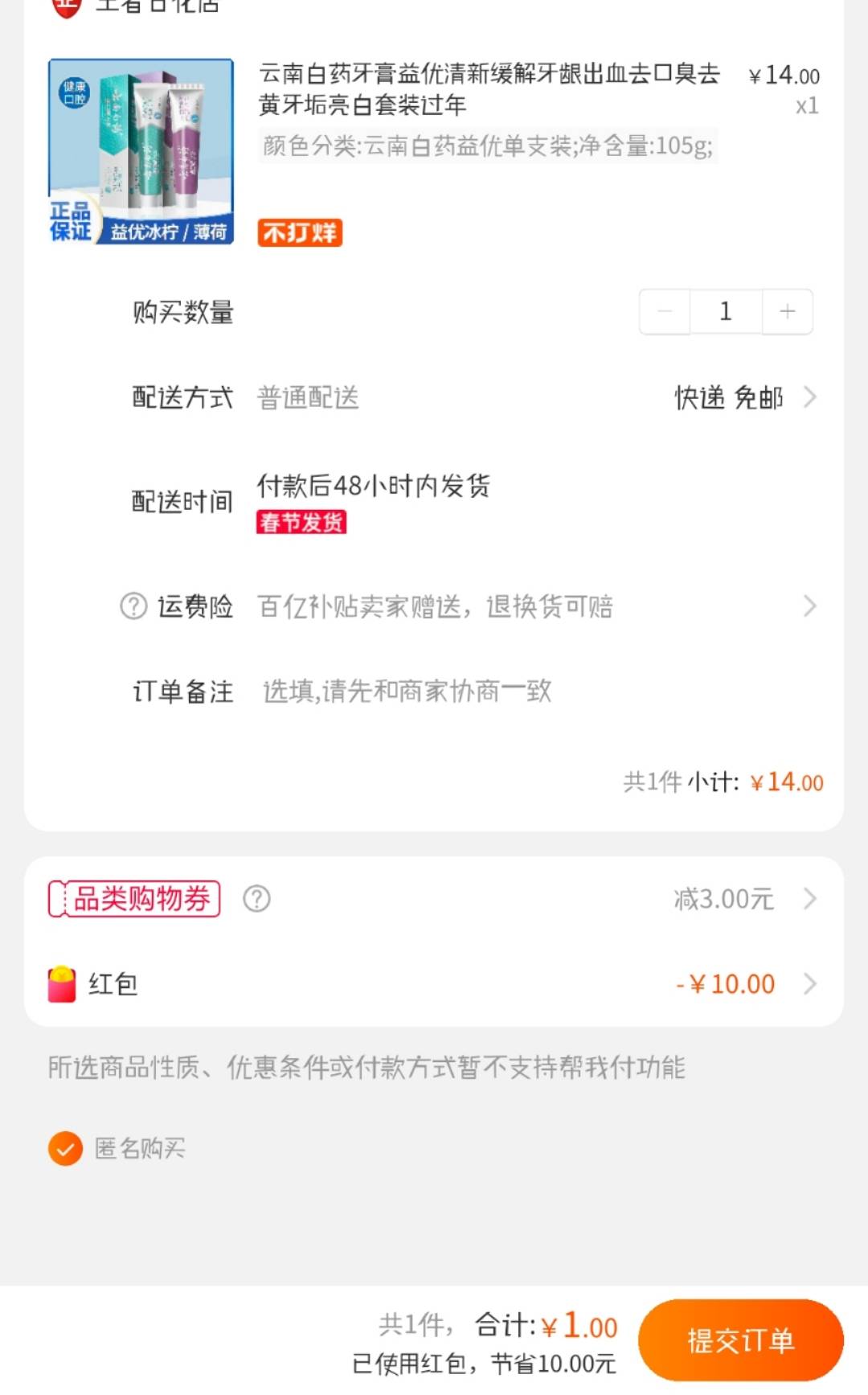868x1395 pixels.
Task: Click the red envelope icon
Action: pos(60,983)
